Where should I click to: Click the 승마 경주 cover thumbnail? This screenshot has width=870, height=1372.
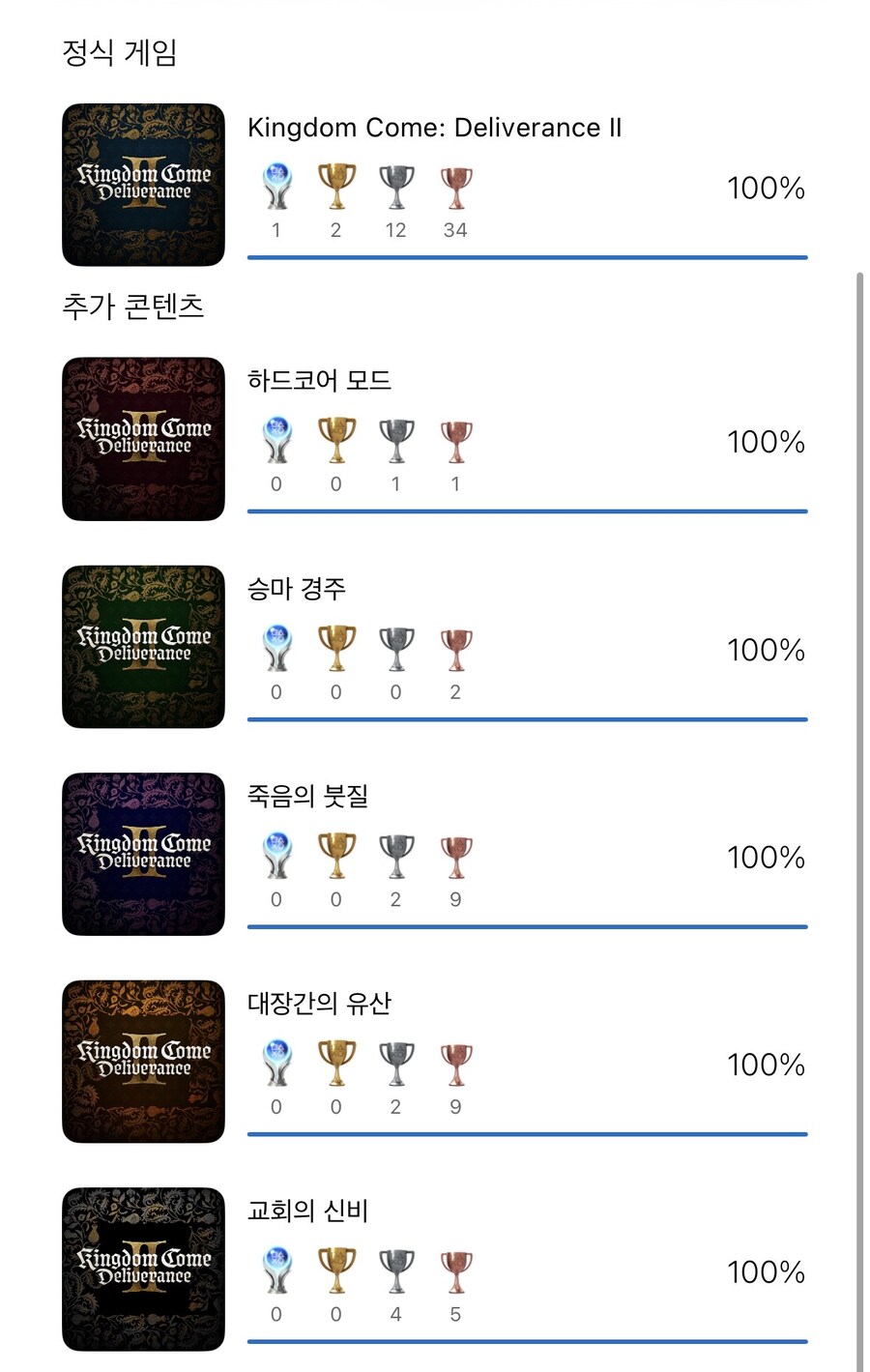click(x=142, y=645)
